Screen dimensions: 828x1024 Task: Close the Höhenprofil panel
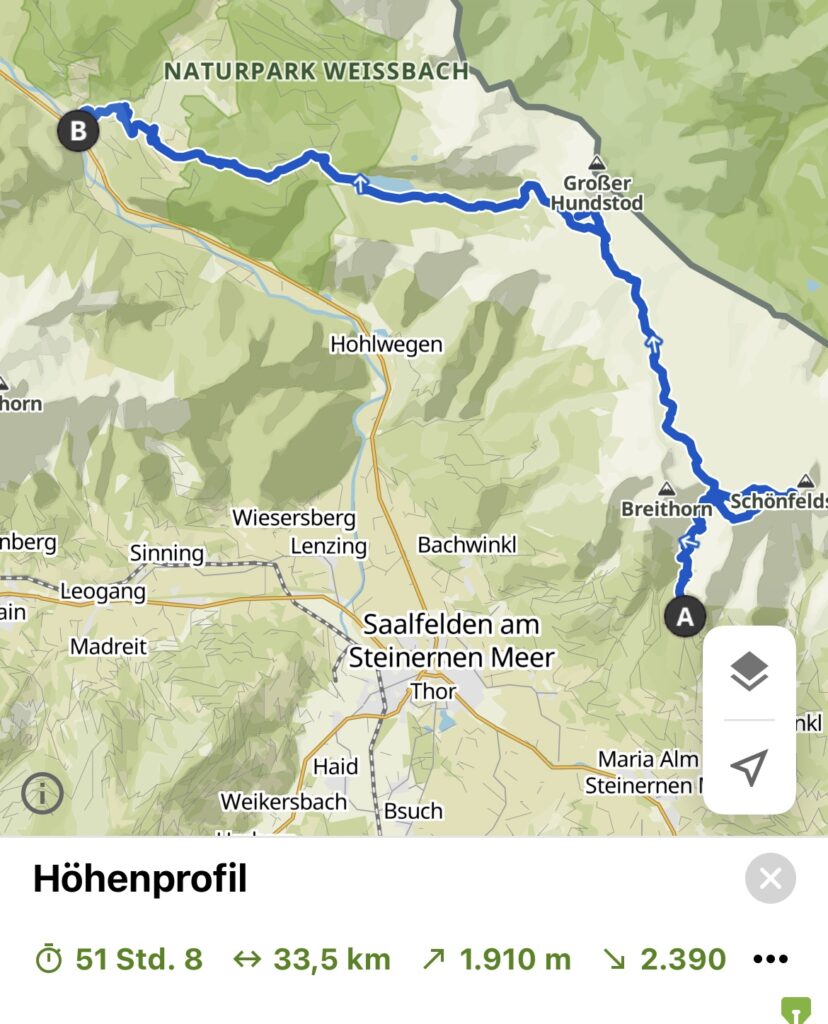(x=770, y=879)
